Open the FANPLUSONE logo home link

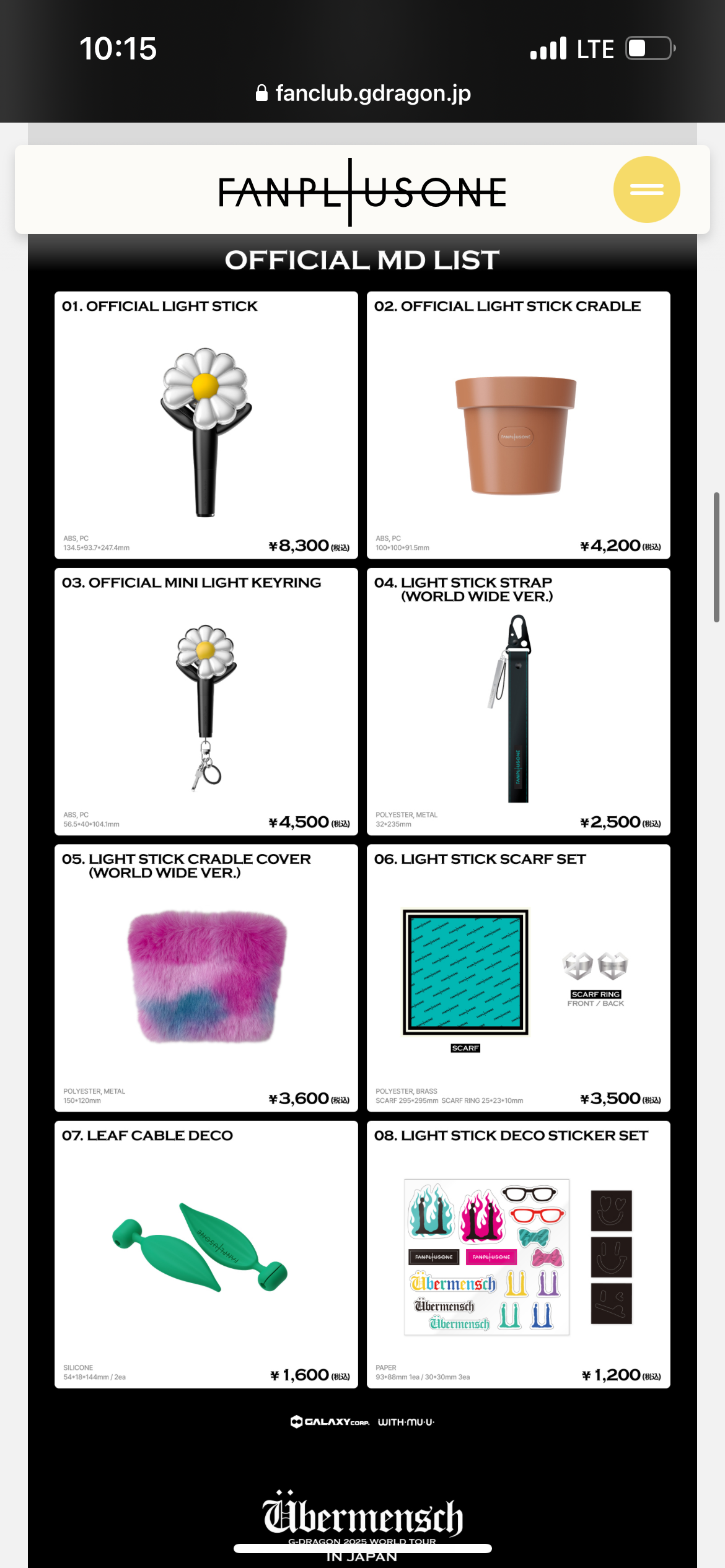(x=362, y=191)
